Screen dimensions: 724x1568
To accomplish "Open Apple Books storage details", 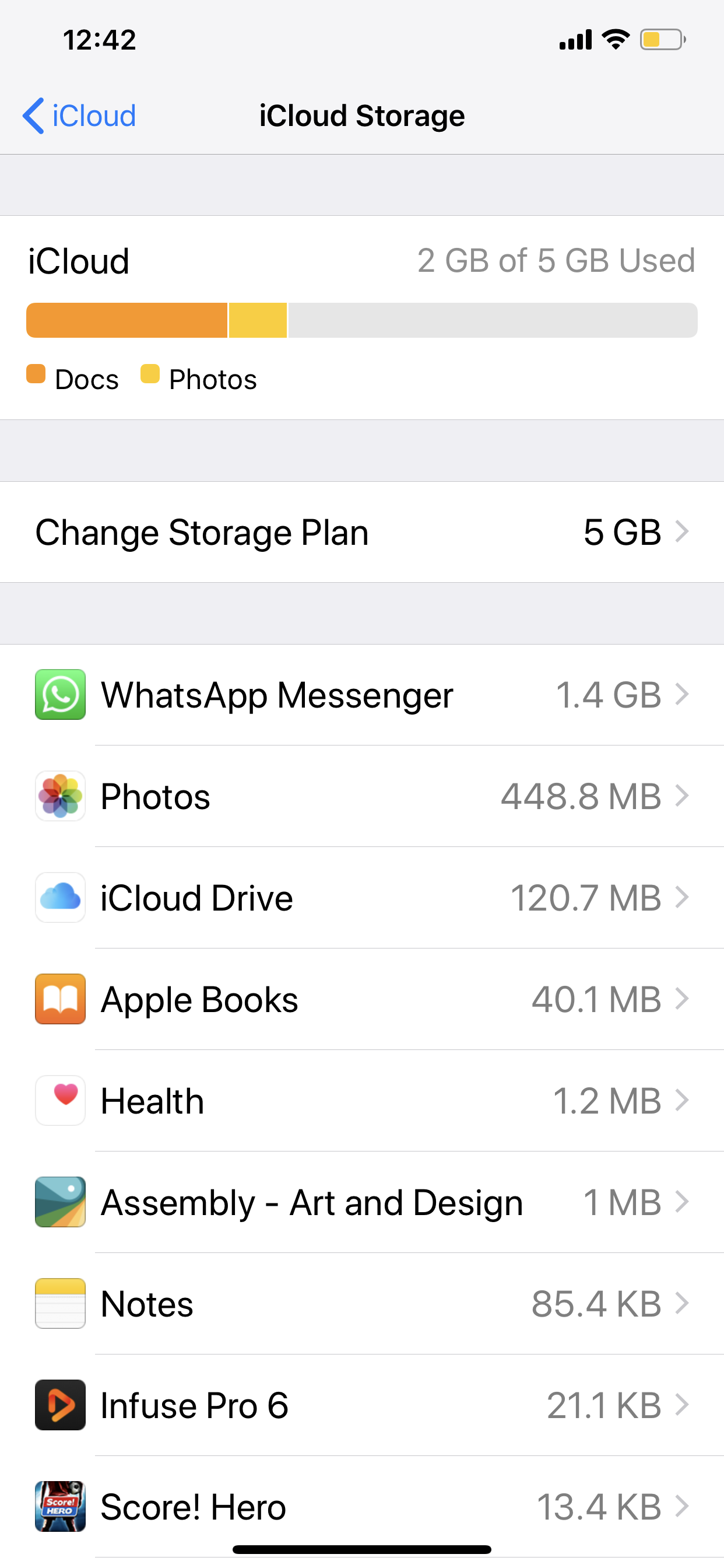I will 362,999.
